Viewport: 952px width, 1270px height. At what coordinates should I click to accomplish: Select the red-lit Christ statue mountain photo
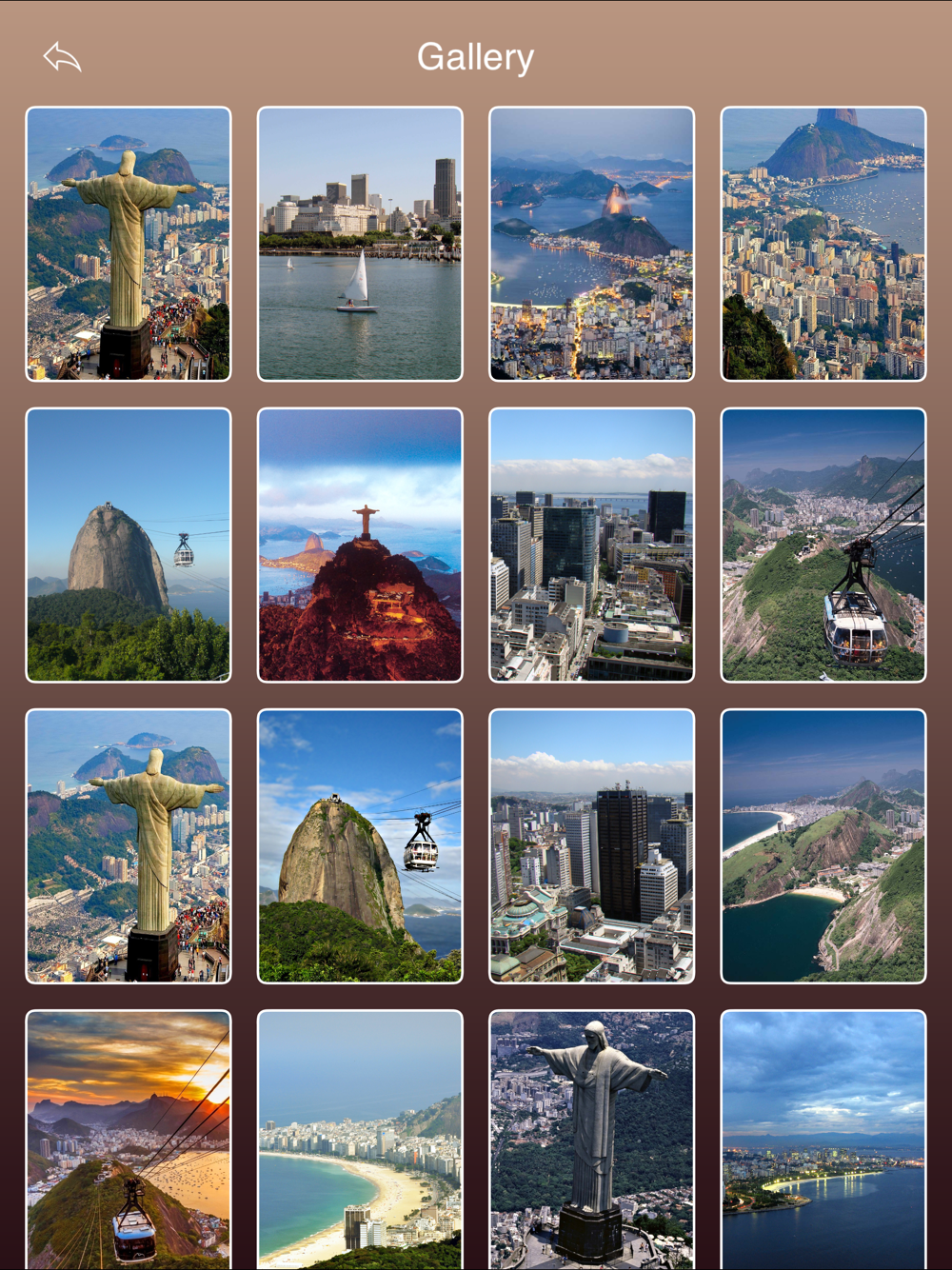point(360,545)
